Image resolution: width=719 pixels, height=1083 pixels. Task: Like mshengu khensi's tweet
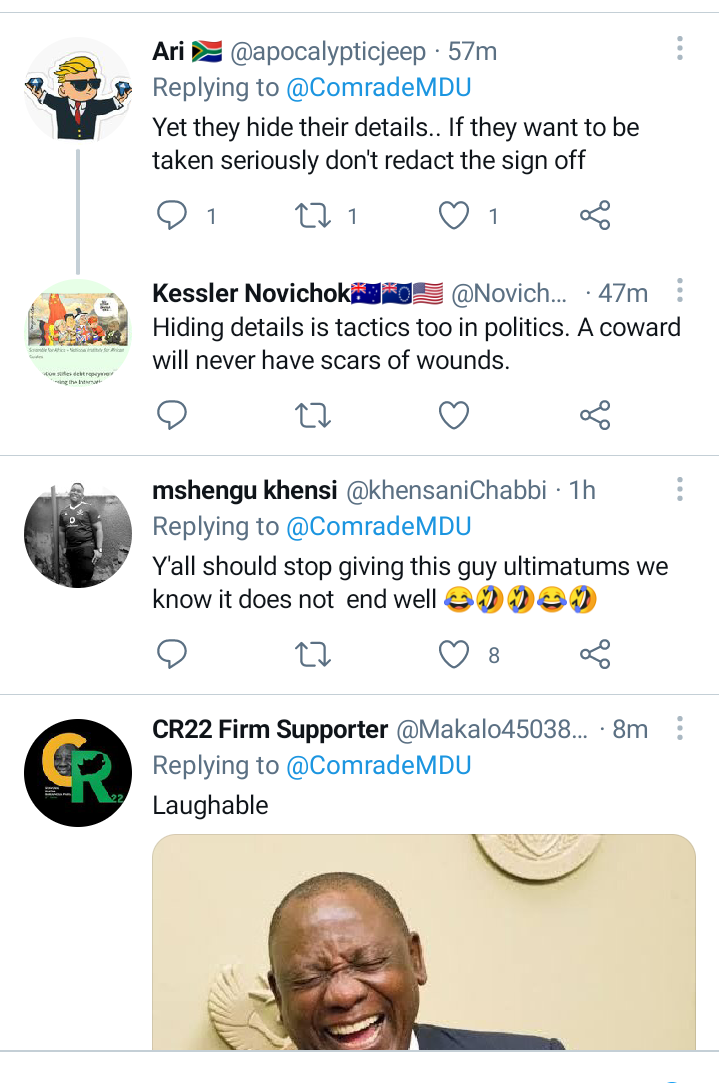(x=455, y=654)
